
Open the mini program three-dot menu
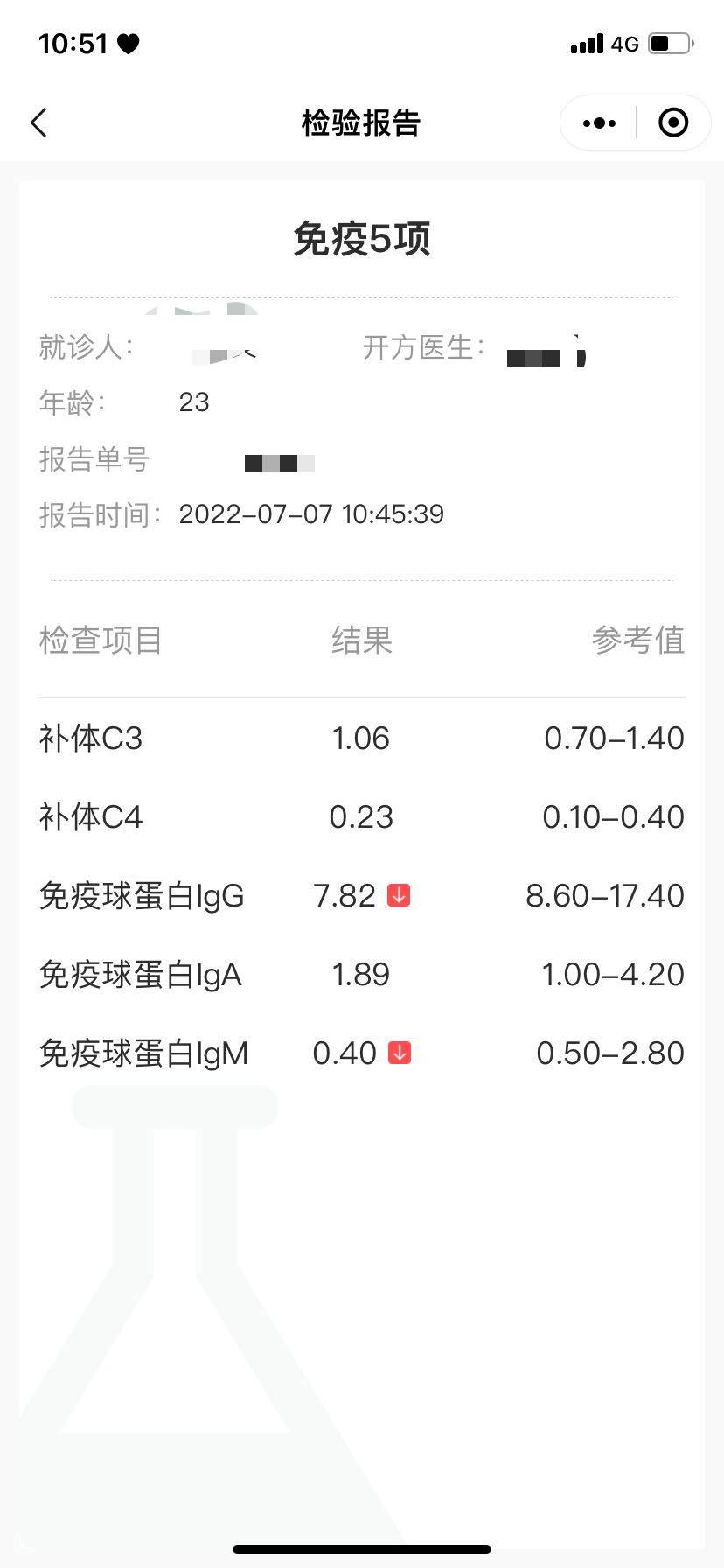point(599,123)
